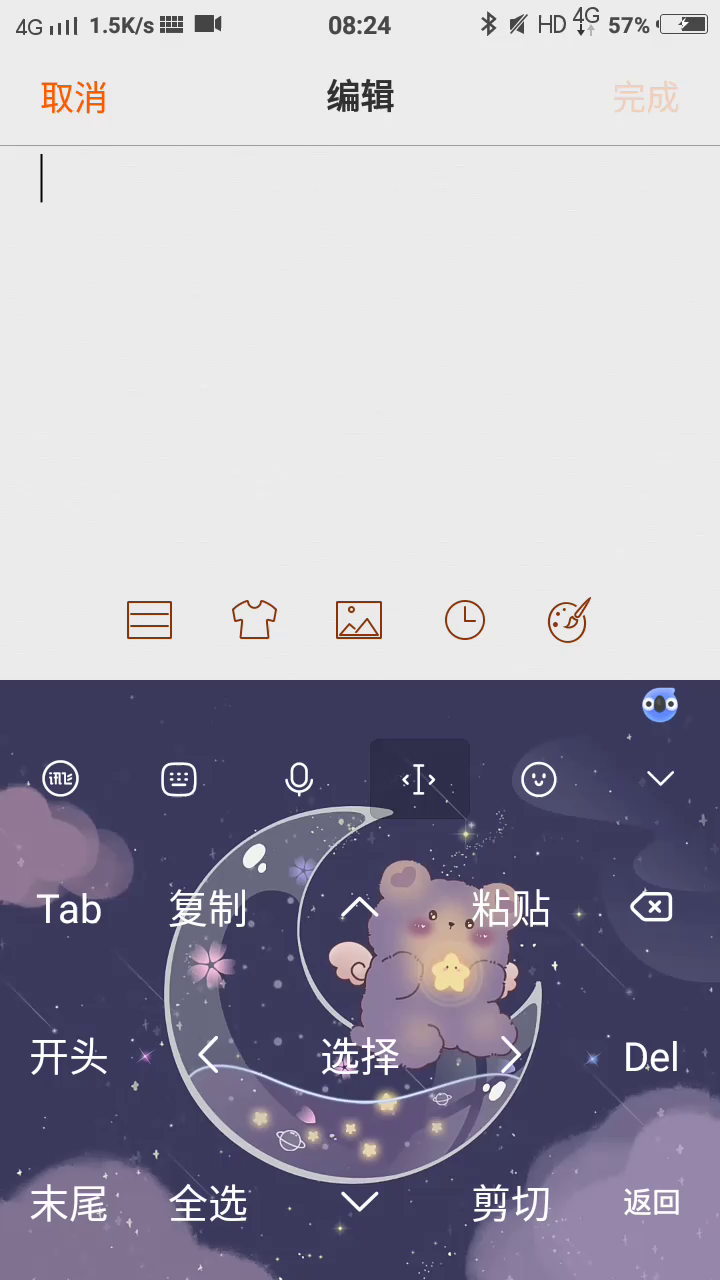Image resolution: width=720 pixels, height=1280 pixels.
Task: Open the clock reminder icon
Action: 465,620
